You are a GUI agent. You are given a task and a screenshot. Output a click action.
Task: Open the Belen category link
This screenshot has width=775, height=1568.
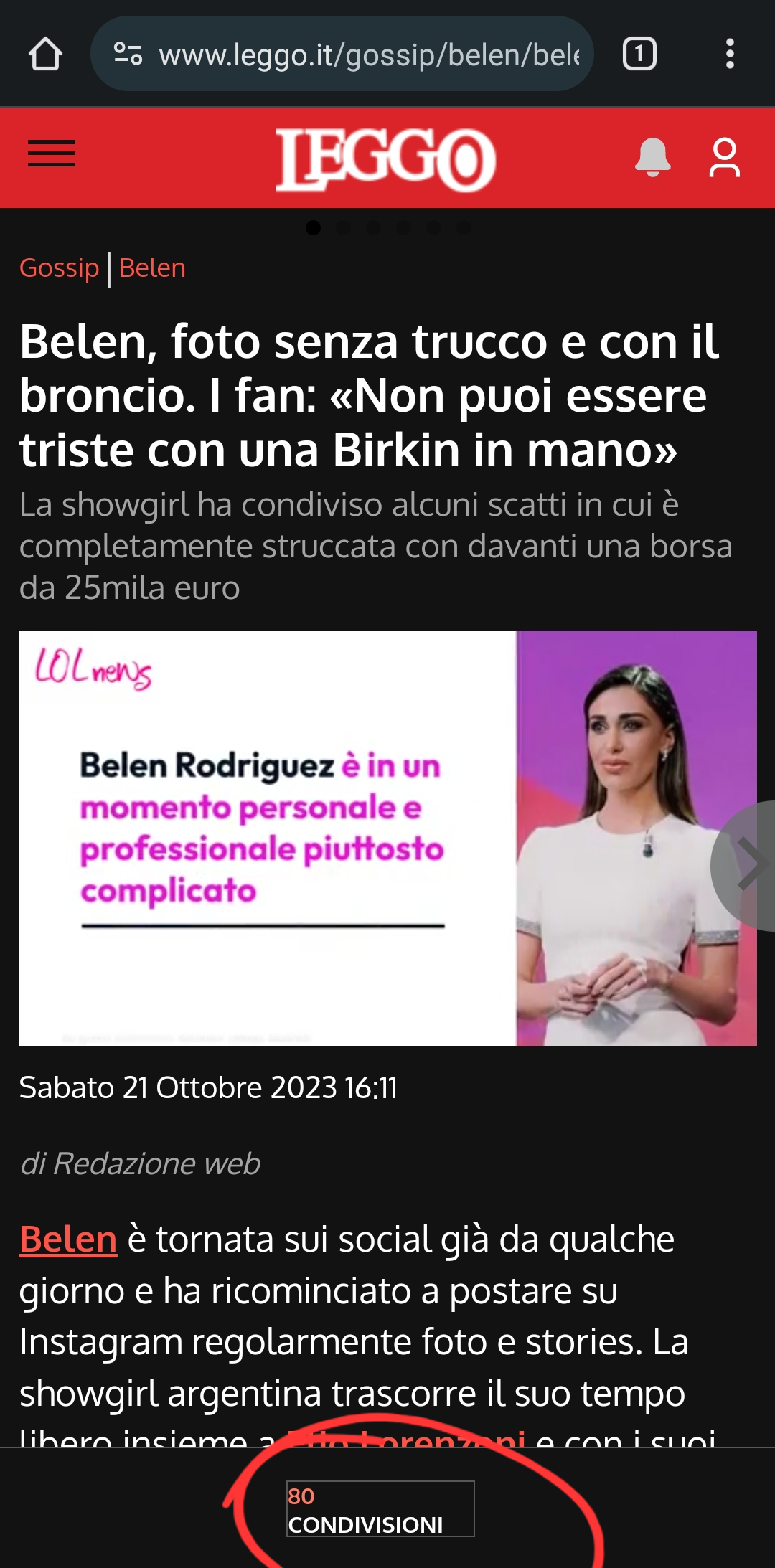pos(152,268)
